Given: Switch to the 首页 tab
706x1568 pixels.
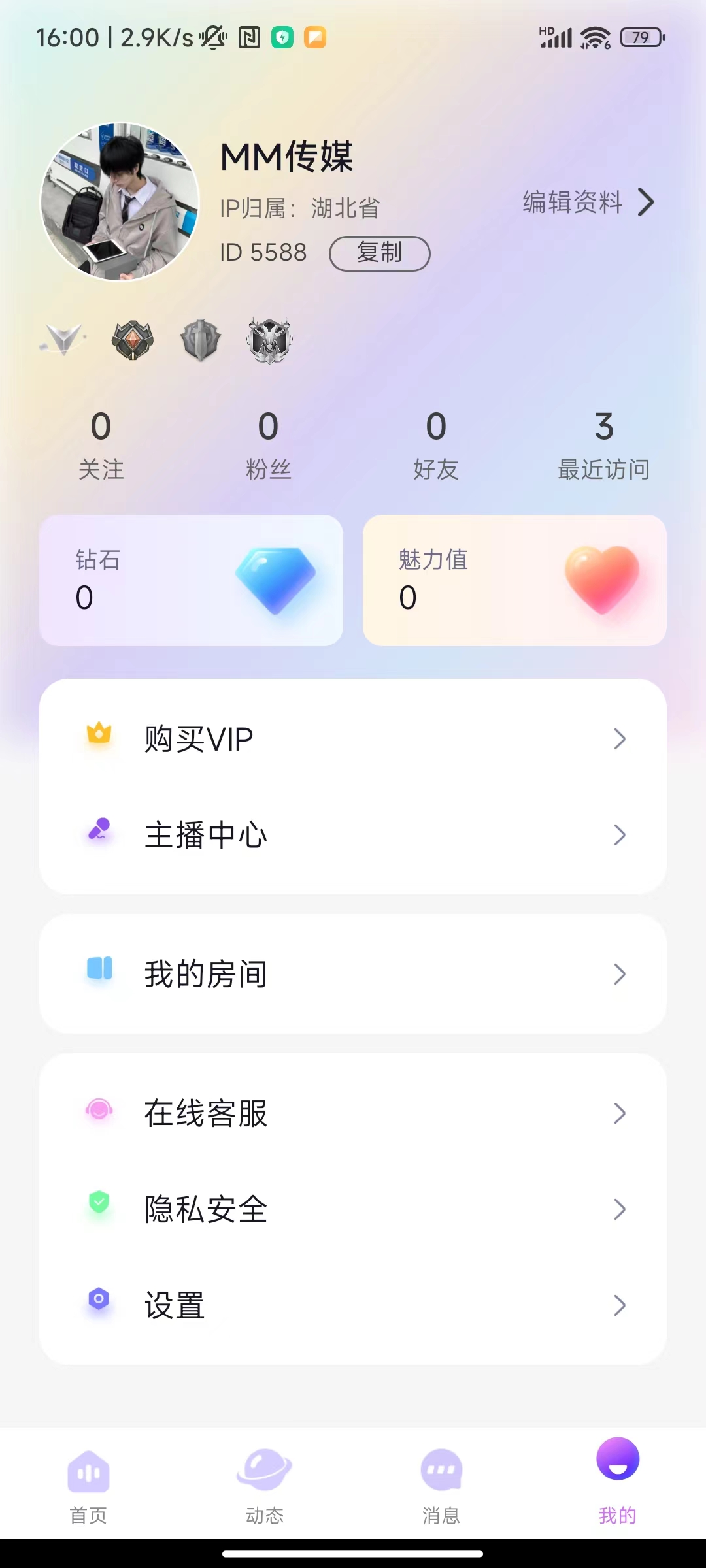Looking at the screenshot, I should click(x=88, y=1486).
